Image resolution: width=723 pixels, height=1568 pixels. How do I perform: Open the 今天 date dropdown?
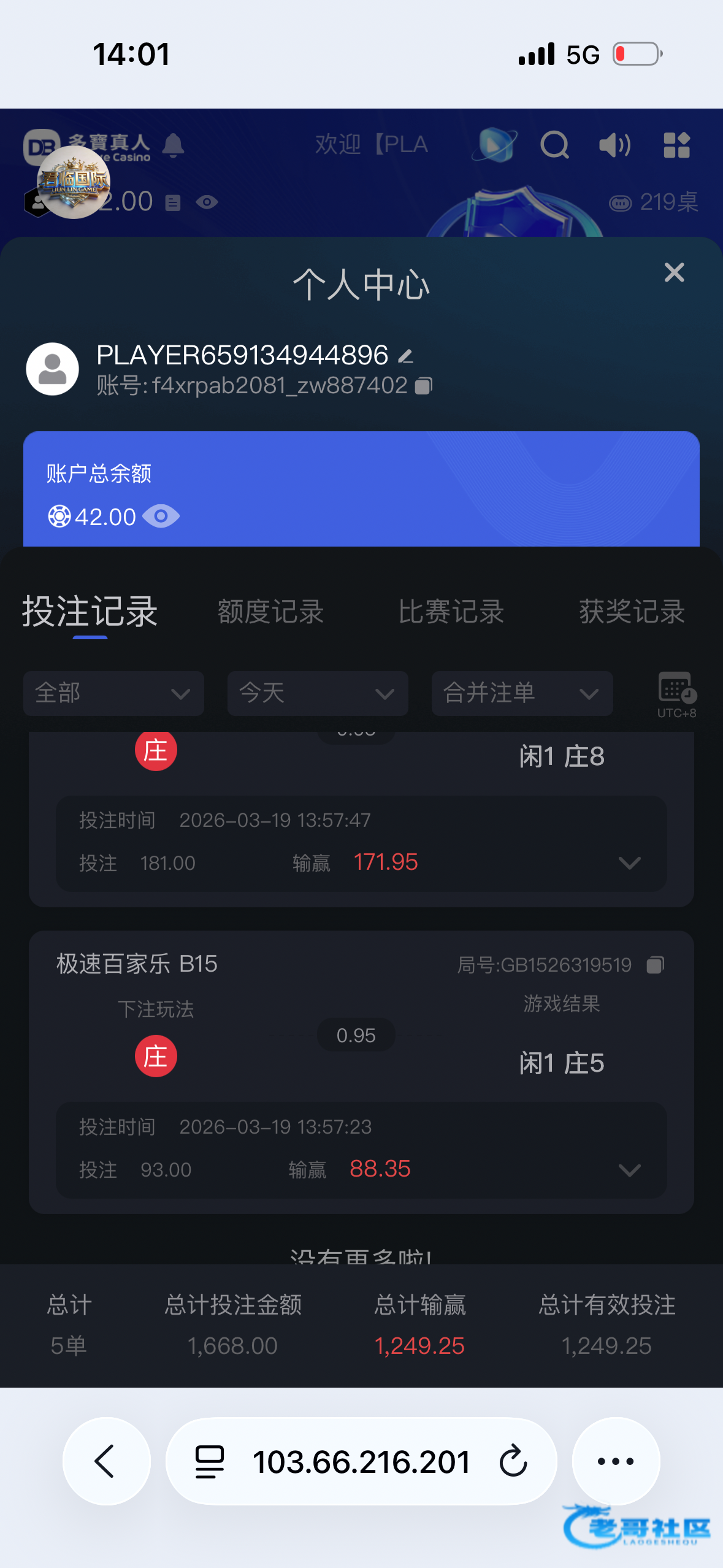coord(318,693)
